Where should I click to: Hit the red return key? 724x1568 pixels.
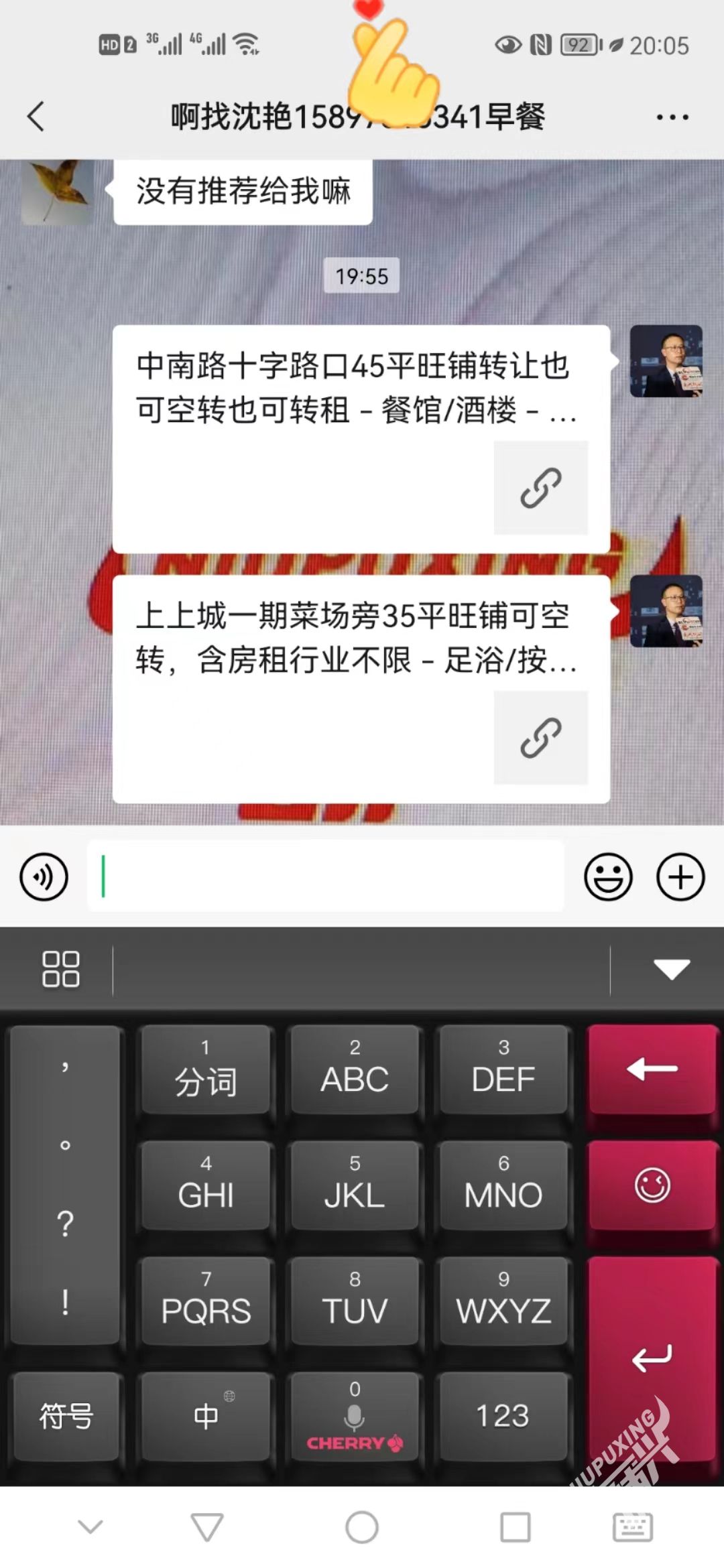[x=652, y=1358]
